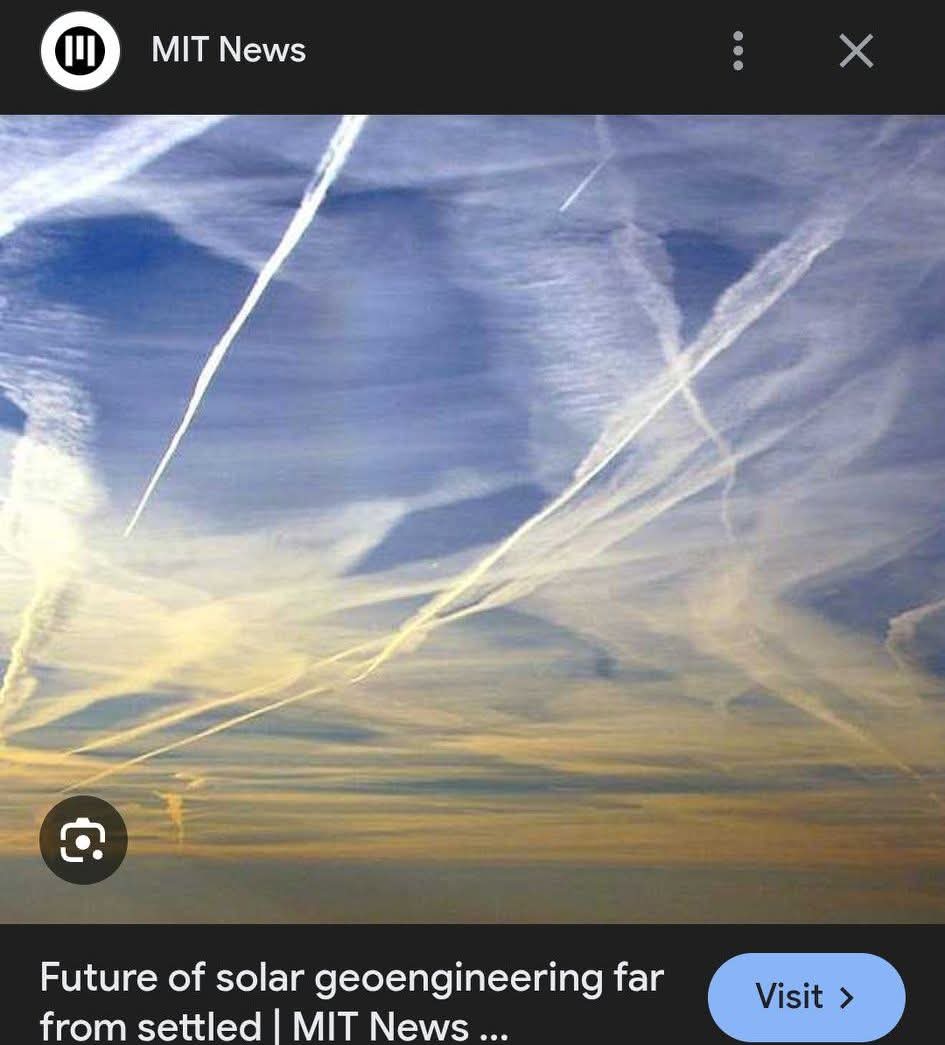This screenshot has width=945, height=1045.
Task: Open the three-dot overflow menu
Action: tap(738, 51)
